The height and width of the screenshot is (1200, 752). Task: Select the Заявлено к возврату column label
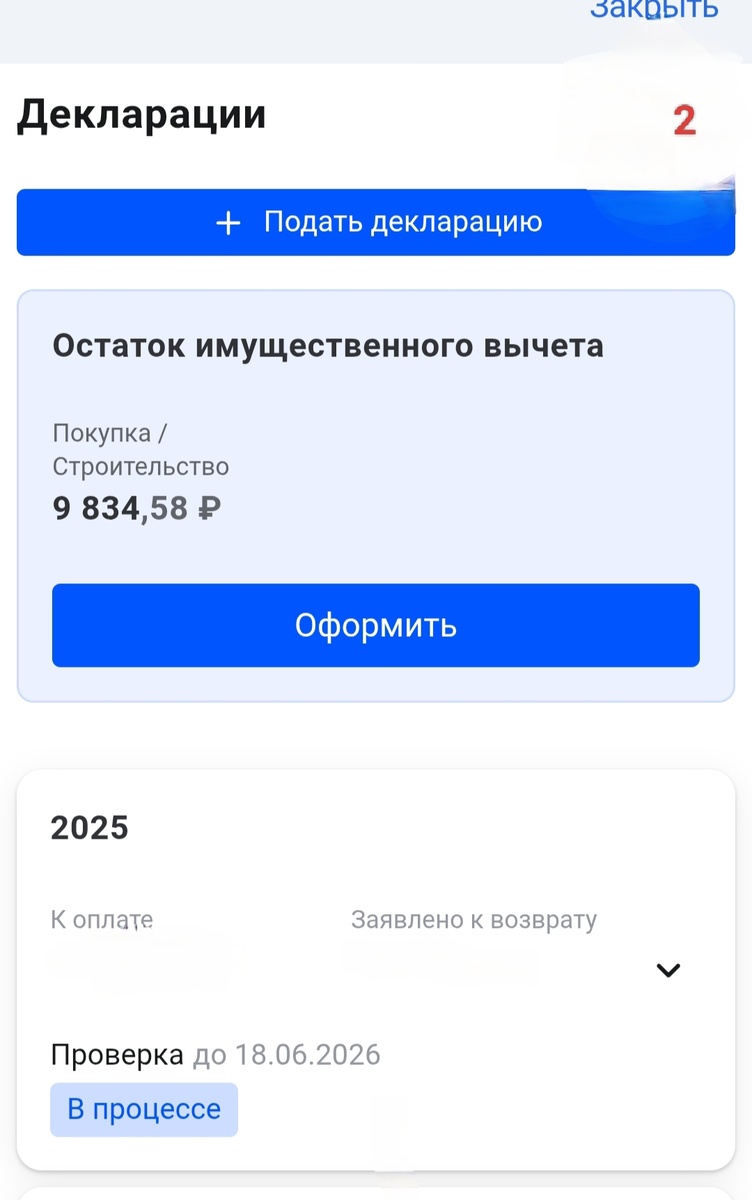pyautogui.click(x=476, y=920)
